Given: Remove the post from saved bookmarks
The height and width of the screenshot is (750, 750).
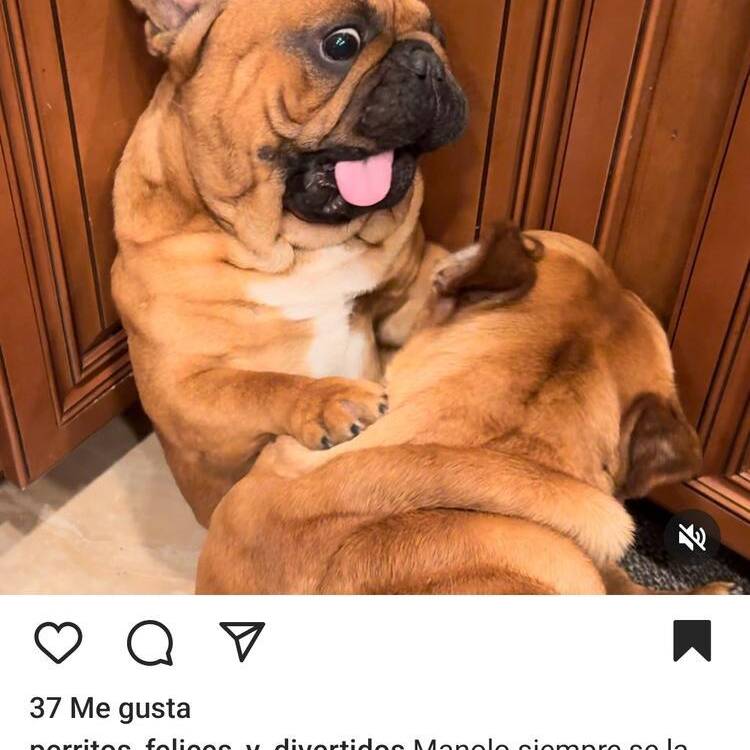Looking at the screenshot, I should pos(692,641).
